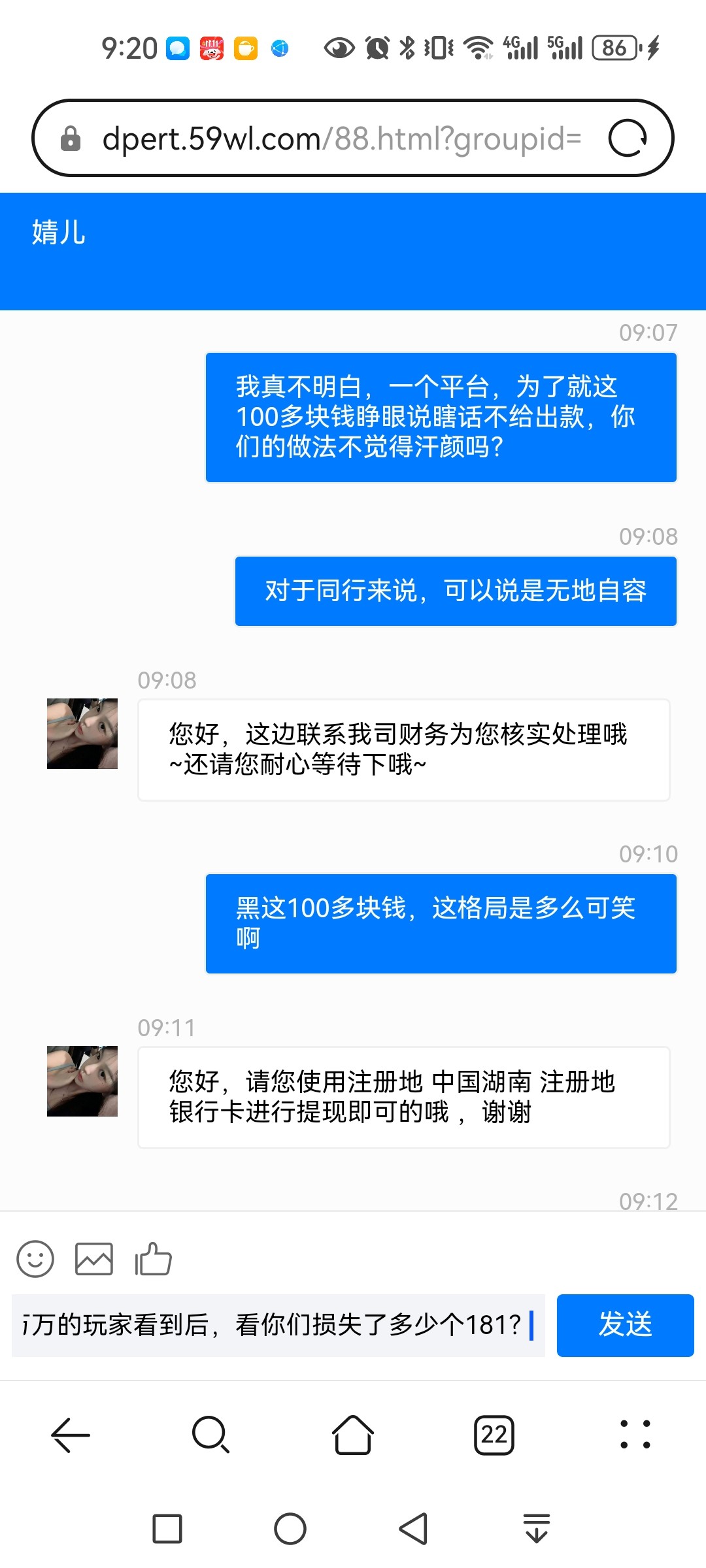
Task: Open recent apps with the square button
Action: pos(167,1529)
